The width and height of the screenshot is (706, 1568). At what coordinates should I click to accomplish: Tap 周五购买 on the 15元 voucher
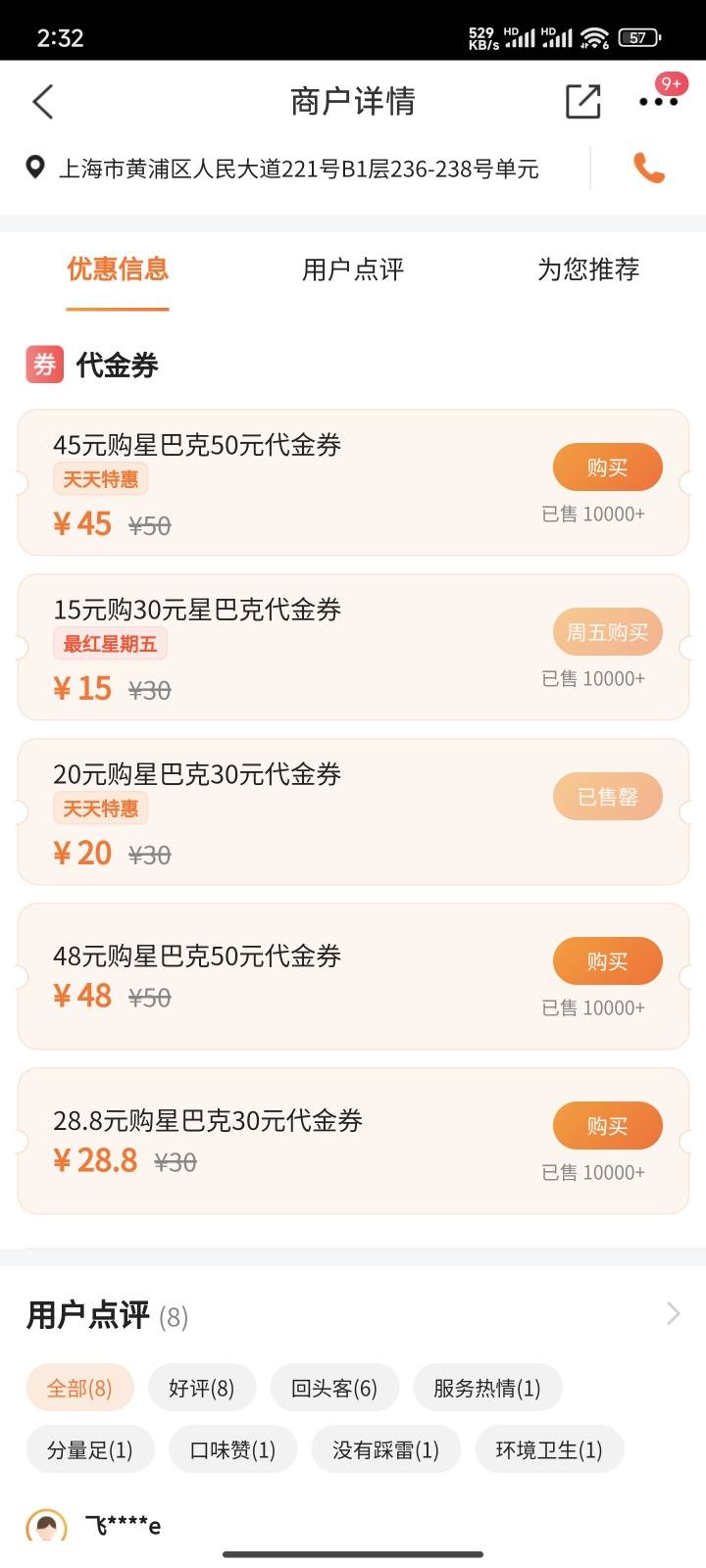pyautogui.click(x=608, y=632)
